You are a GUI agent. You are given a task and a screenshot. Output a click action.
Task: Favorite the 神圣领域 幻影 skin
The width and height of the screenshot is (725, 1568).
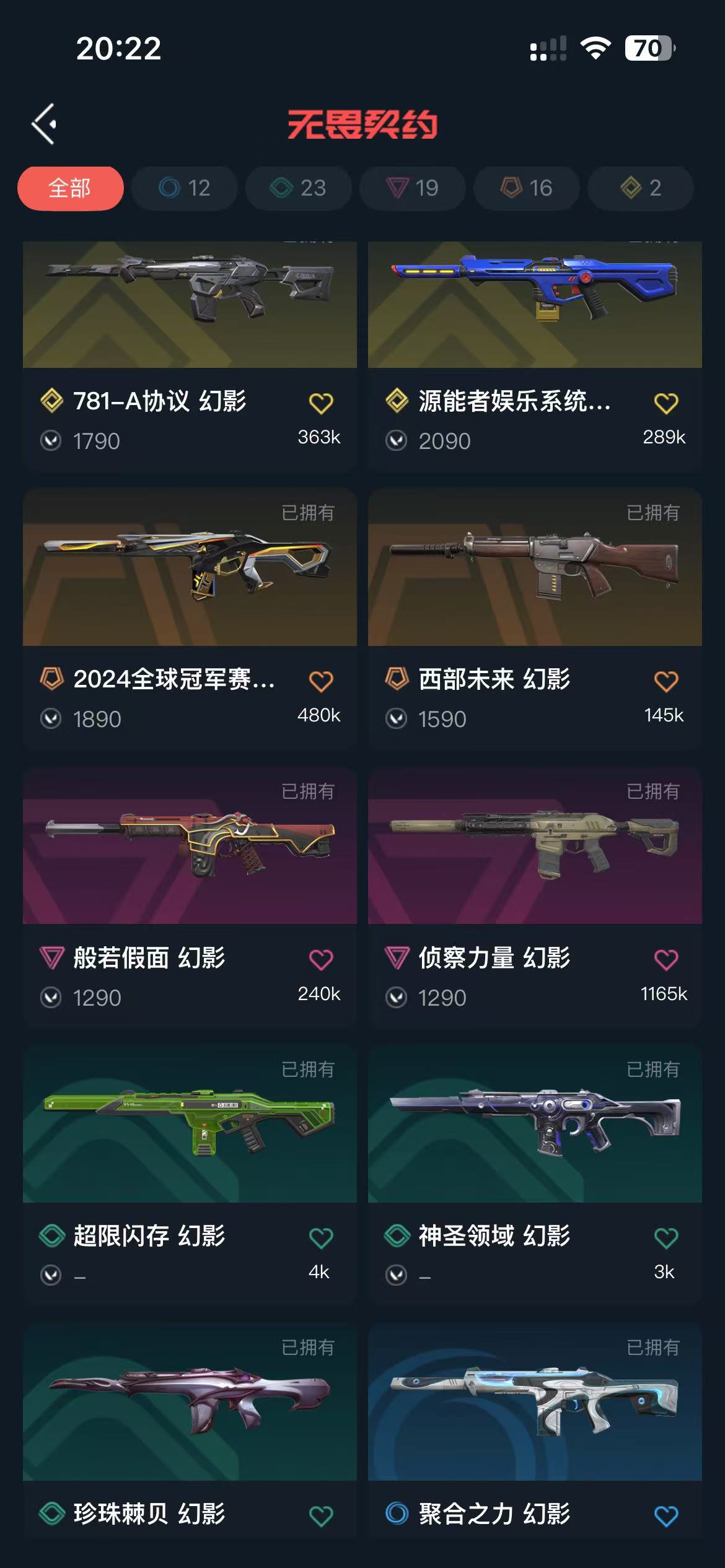(x=666, y=1237)
